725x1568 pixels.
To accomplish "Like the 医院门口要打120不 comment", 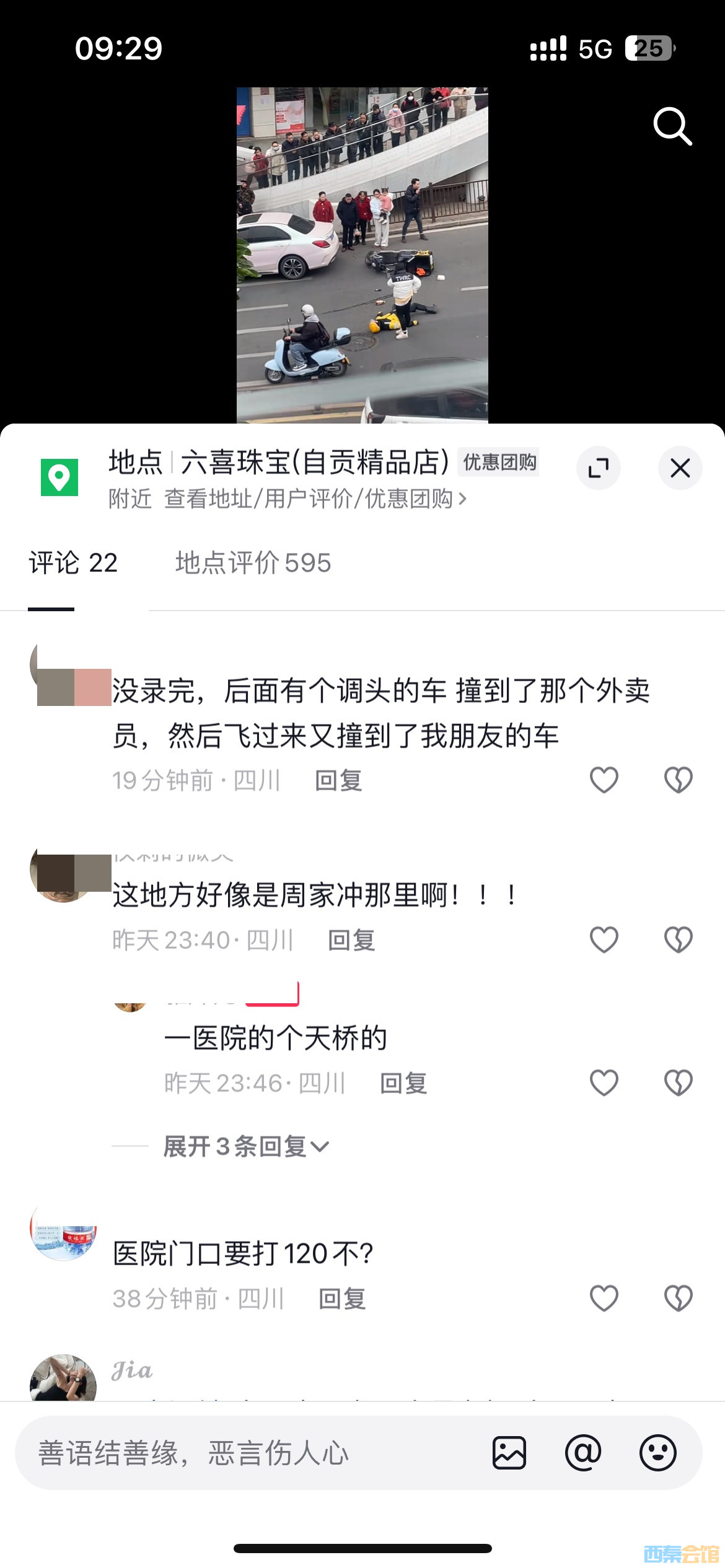I will pyautogui.click(x=604, y=1298).
